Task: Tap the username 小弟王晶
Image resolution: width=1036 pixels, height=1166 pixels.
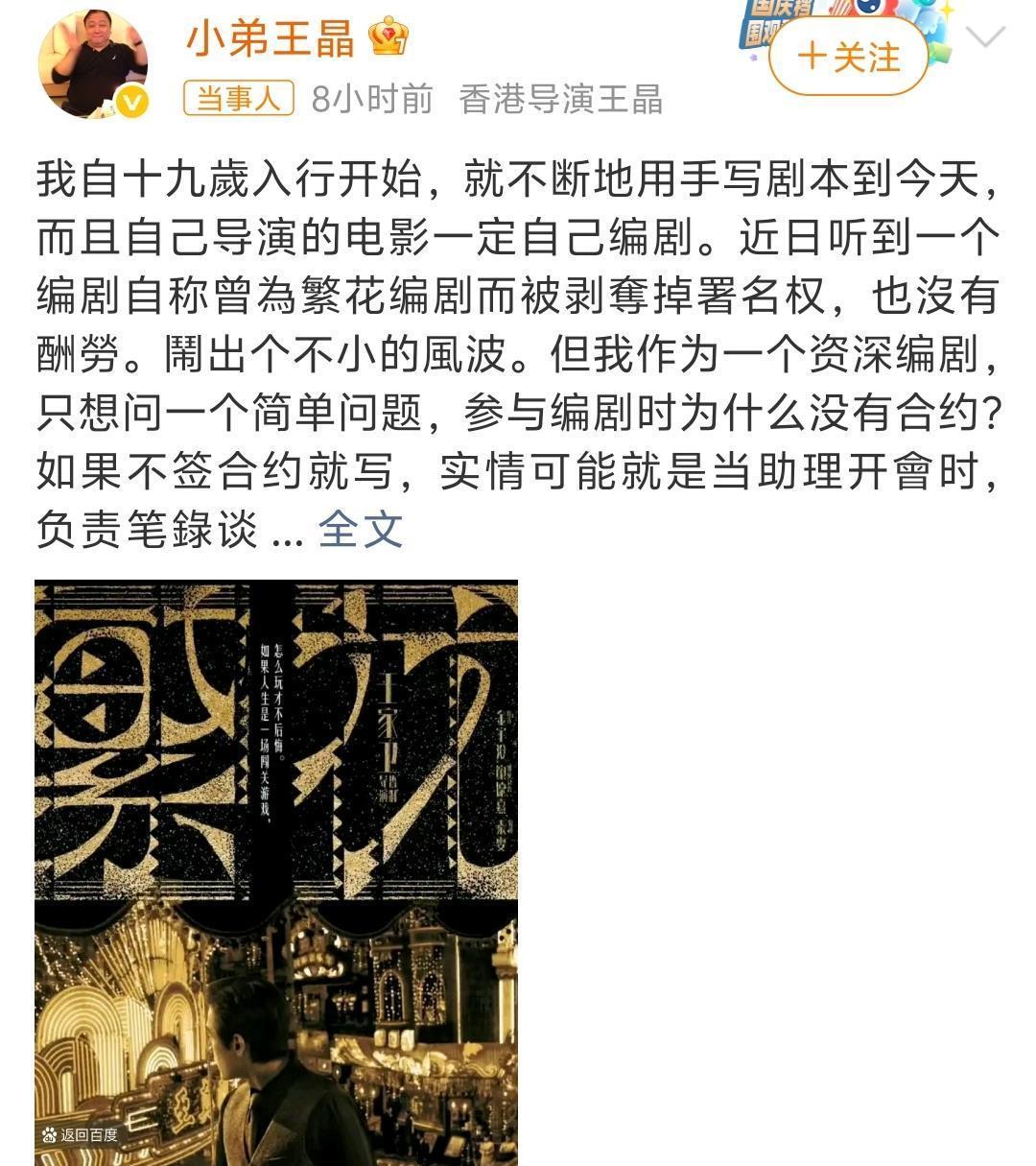Action: [270, 37]
